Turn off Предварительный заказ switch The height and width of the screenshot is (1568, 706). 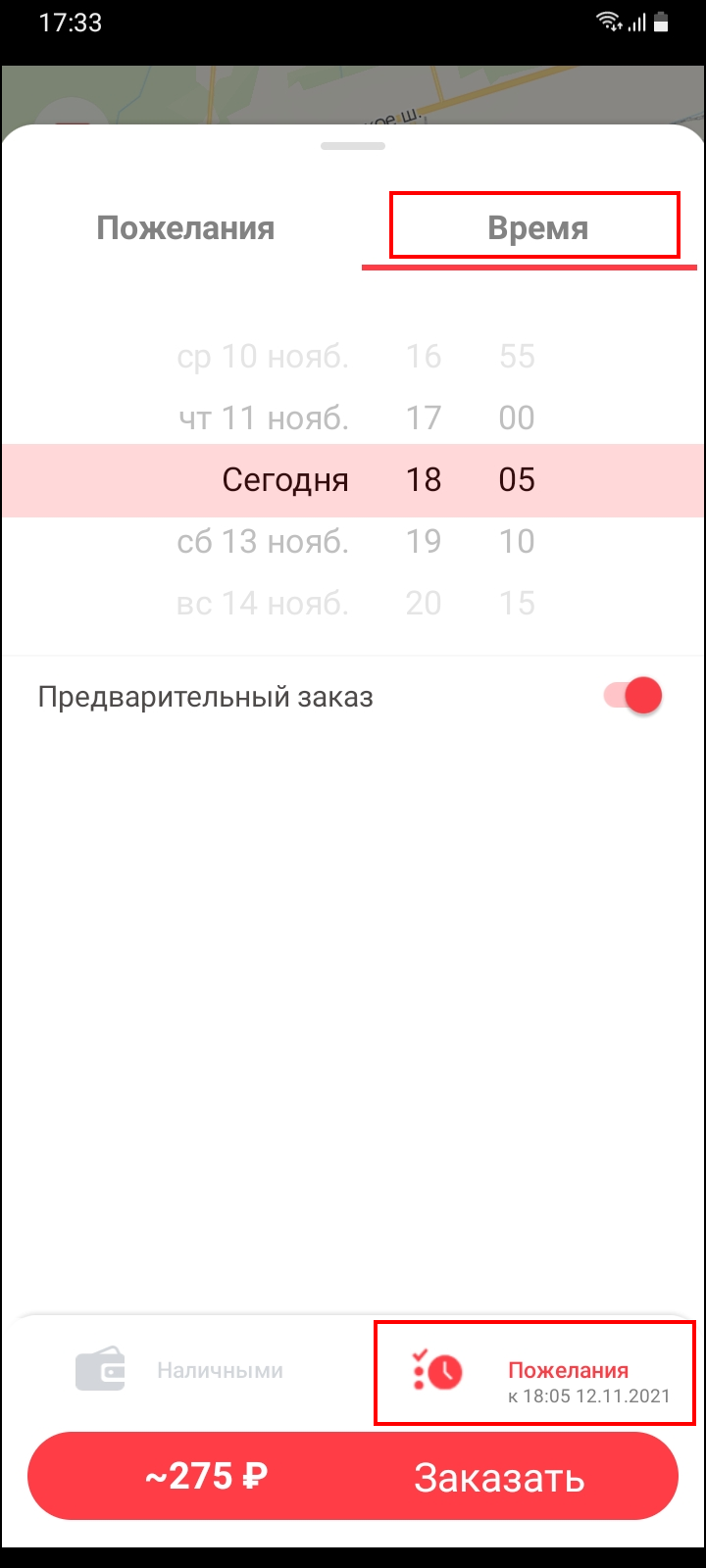point(633,697)
